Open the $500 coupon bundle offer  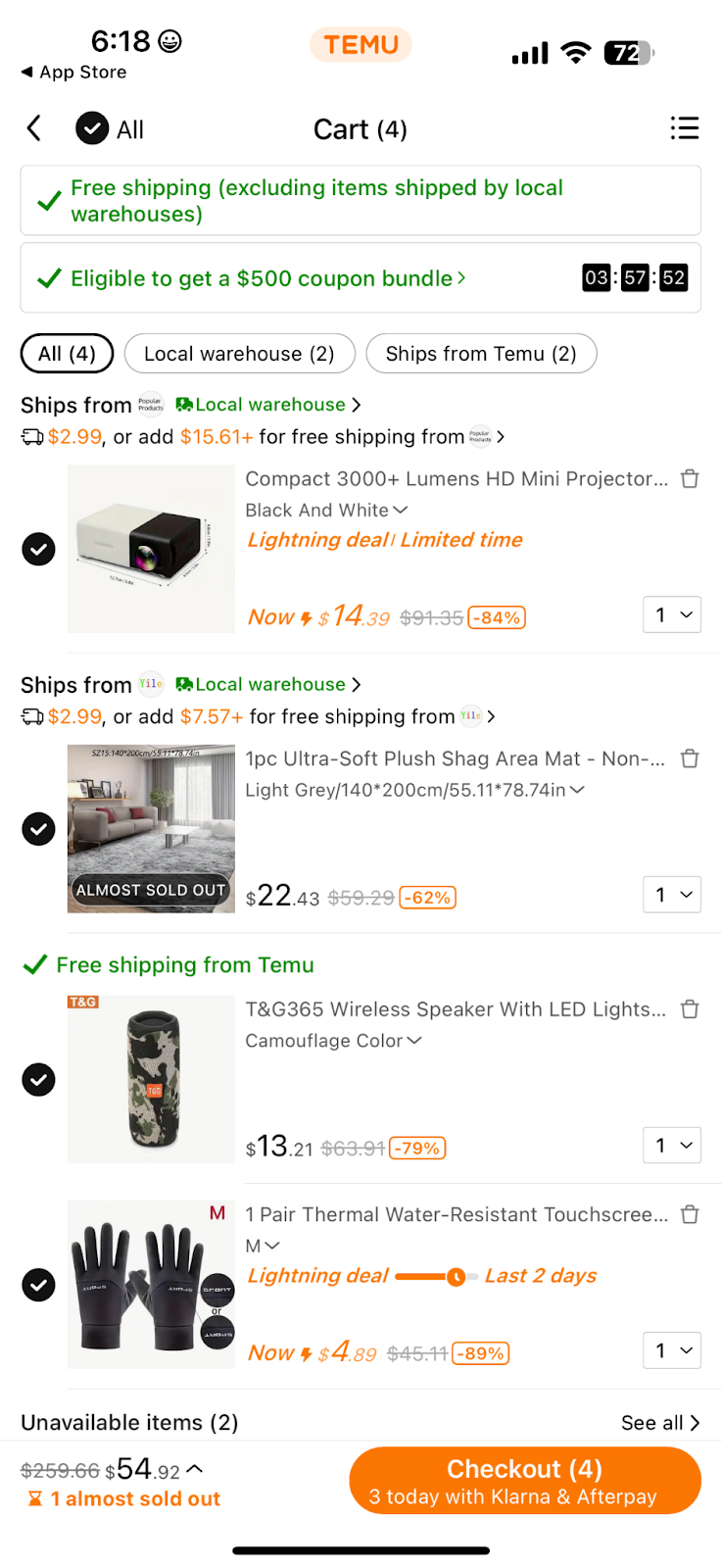pos(266,278)
